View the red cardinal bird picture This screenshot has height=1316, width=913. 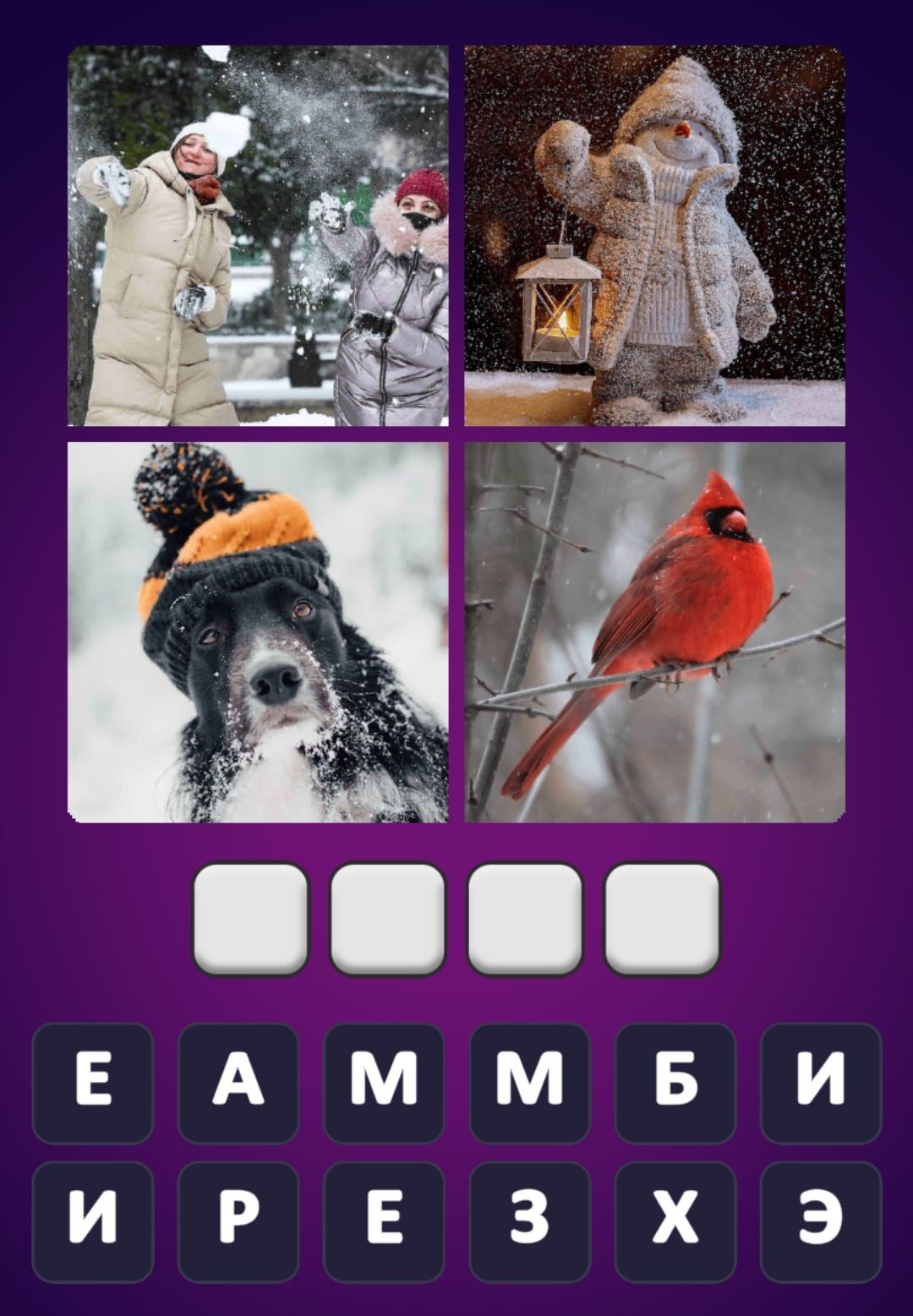pos(654,632)
